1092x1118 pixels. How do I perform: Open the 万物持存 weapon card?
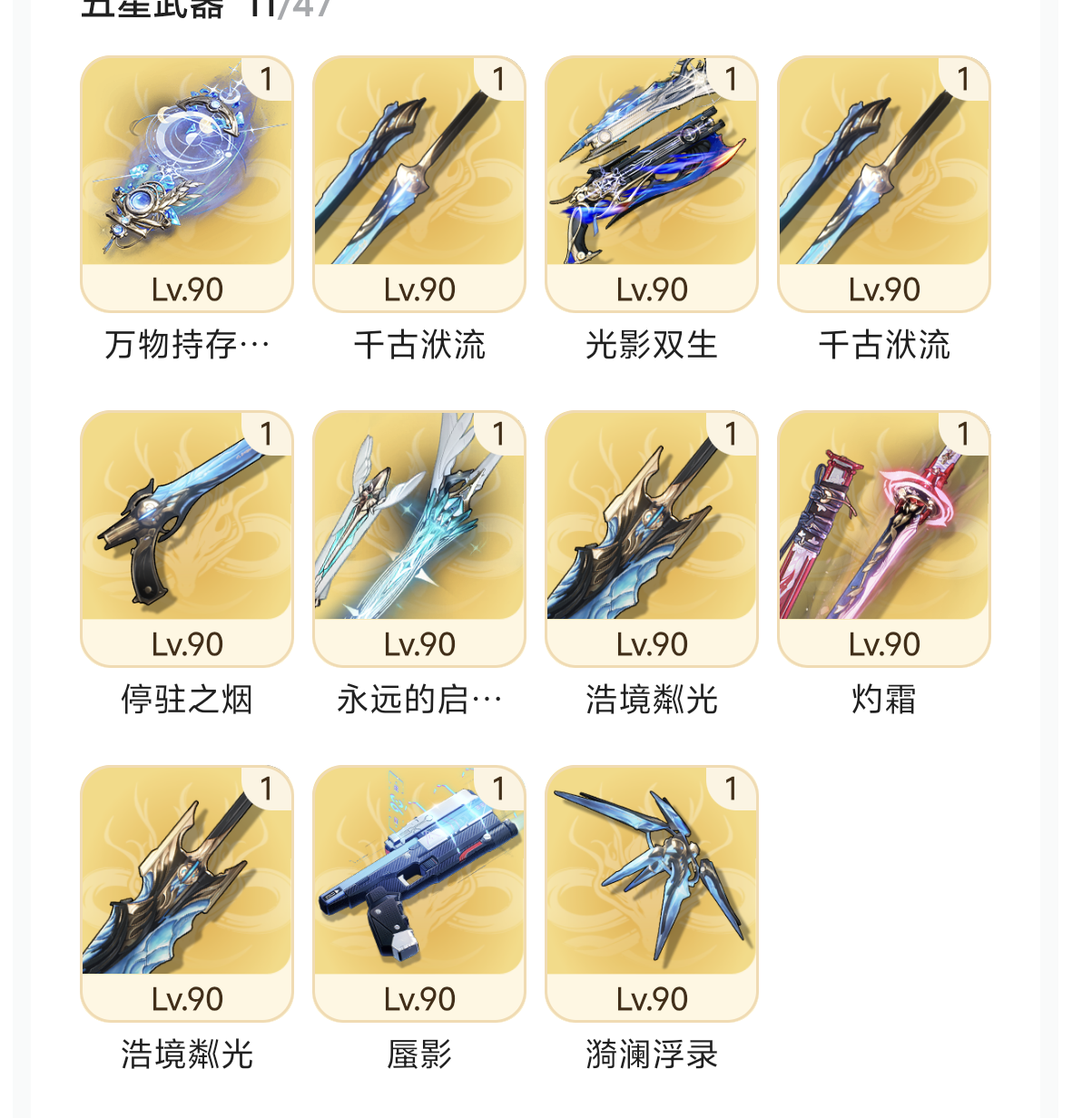(187, 184)
